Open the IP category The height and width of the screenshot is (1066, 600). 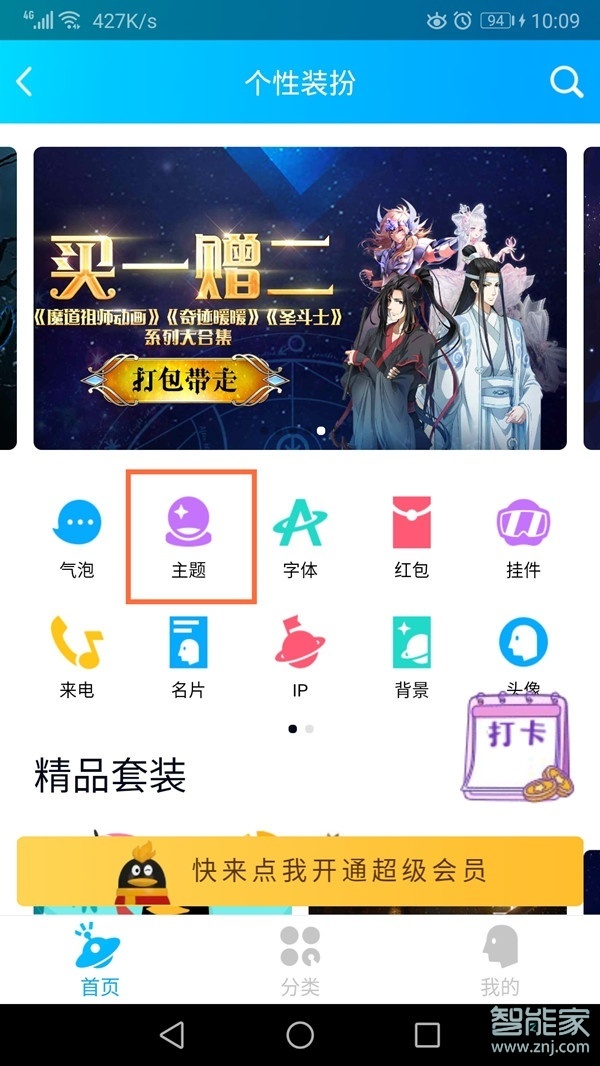point(300,655)
